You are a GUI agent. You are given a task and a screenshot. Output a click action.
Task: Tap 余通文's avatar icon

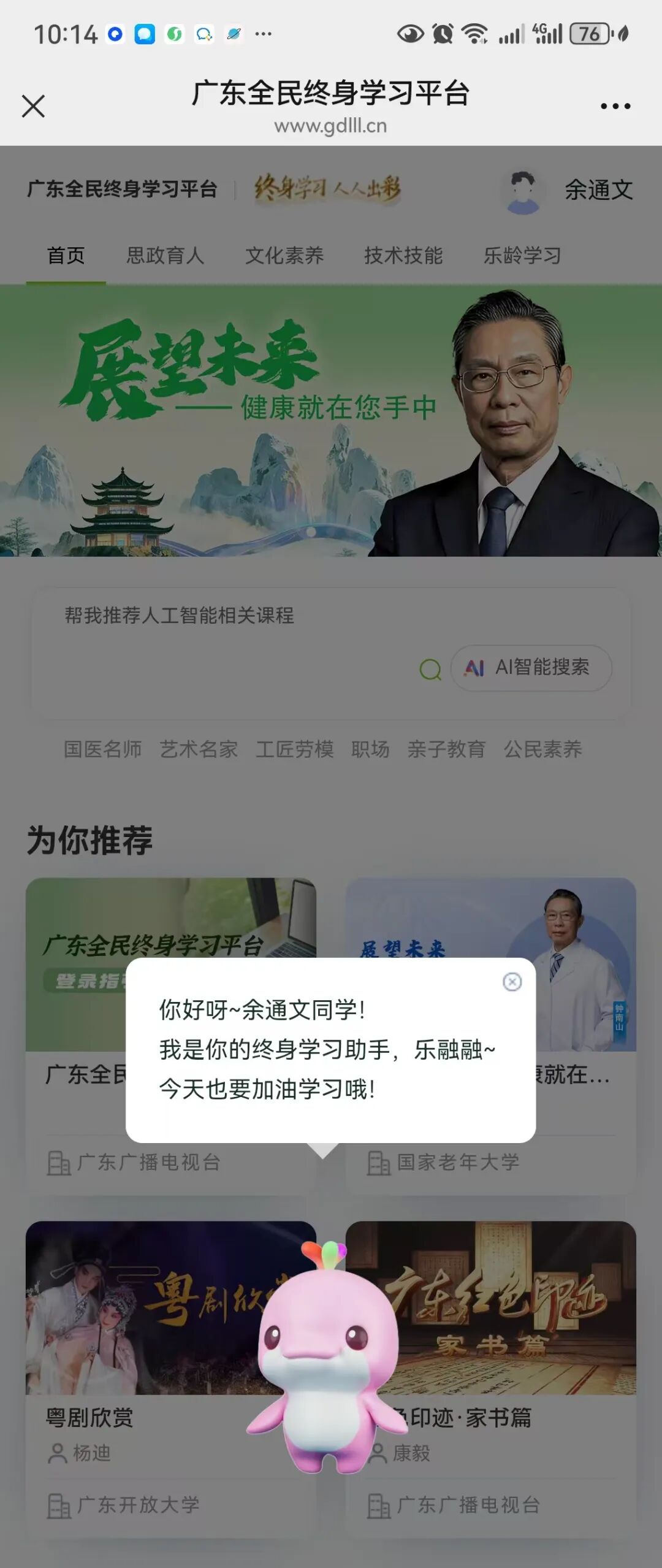tap(522, 190)
